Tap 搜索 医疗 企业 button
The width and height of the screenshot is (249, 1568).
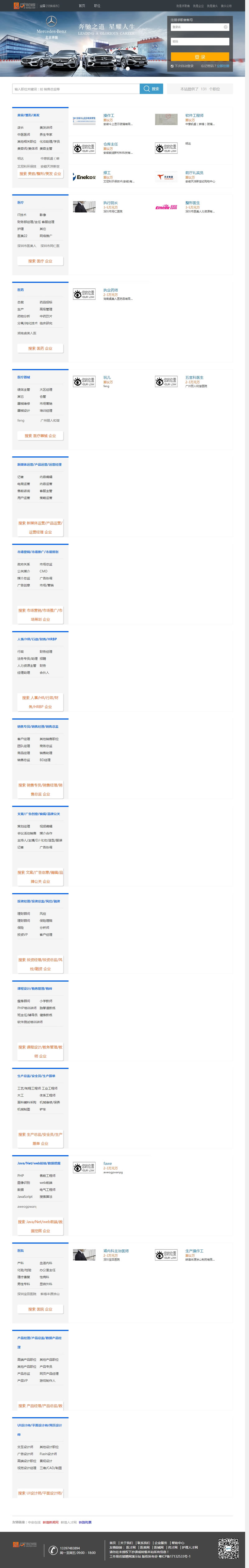[40, 261]
